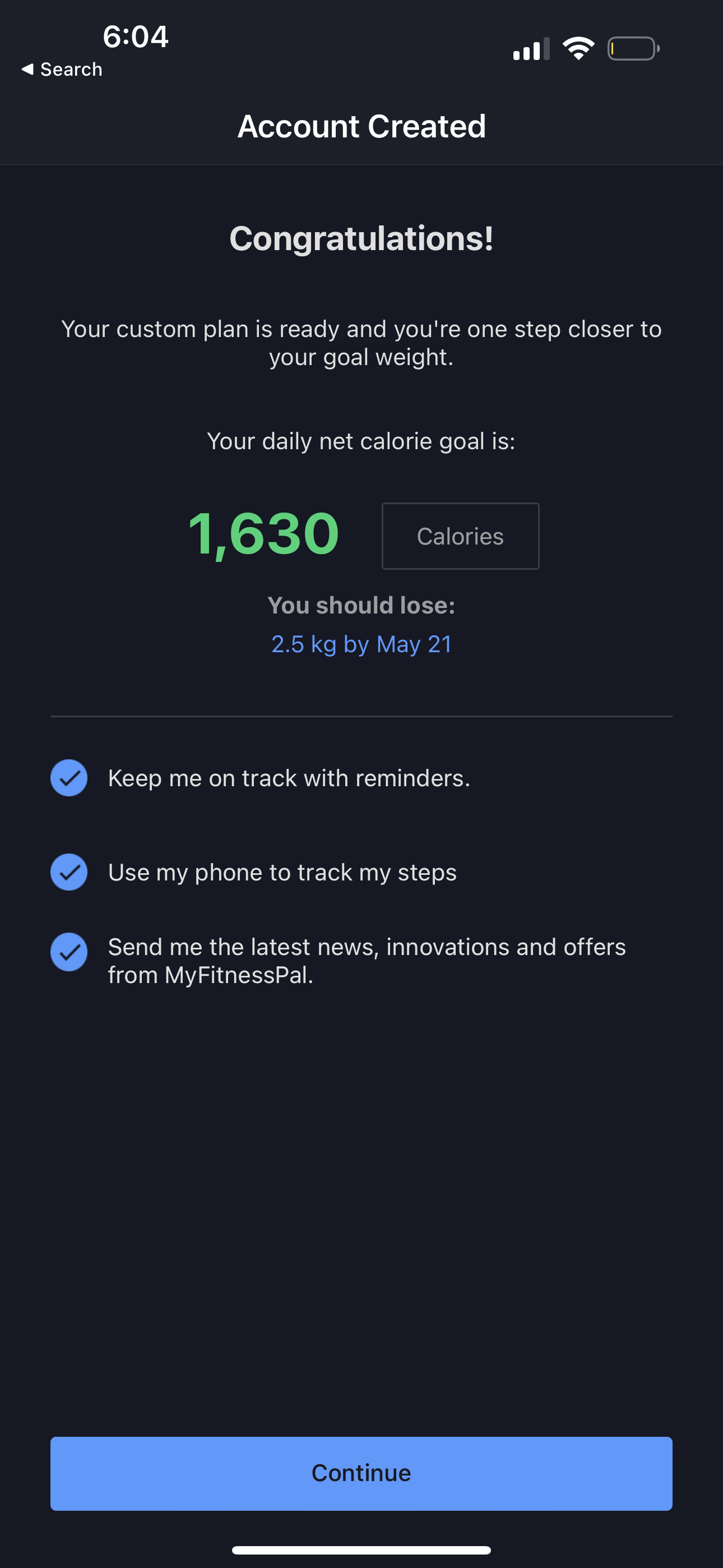
Task: Tap the home indicator bar
Action: coord(361,1549)
